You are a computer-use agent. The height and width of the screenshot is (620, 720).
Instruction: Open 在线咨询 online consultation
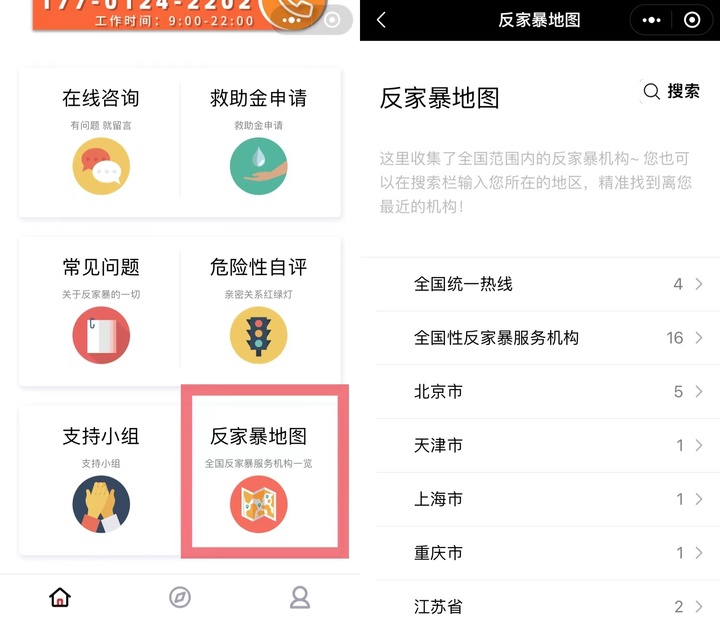coord(100,140)
